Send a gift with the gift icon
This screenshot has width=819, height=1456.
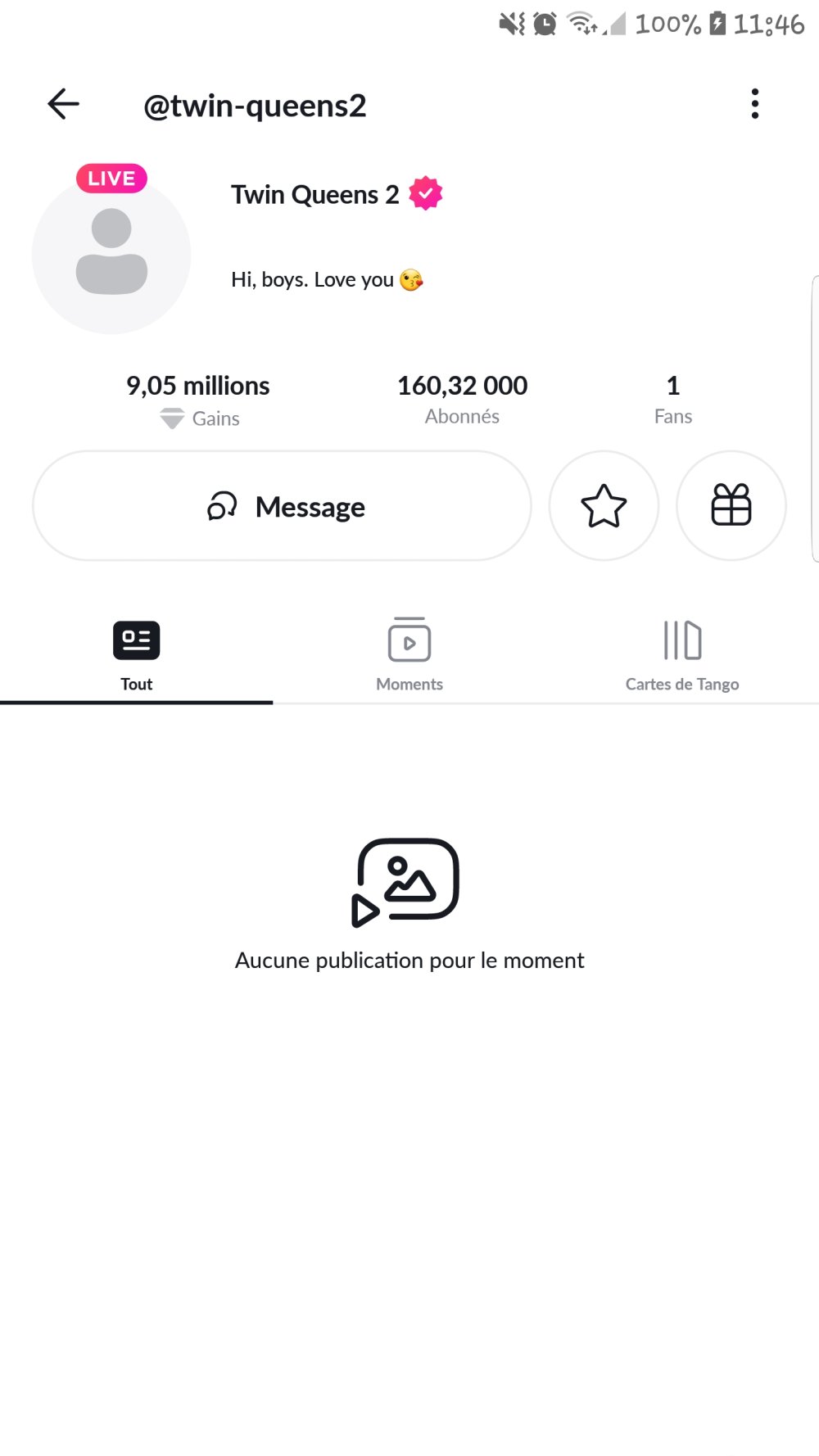click(731, 506)
